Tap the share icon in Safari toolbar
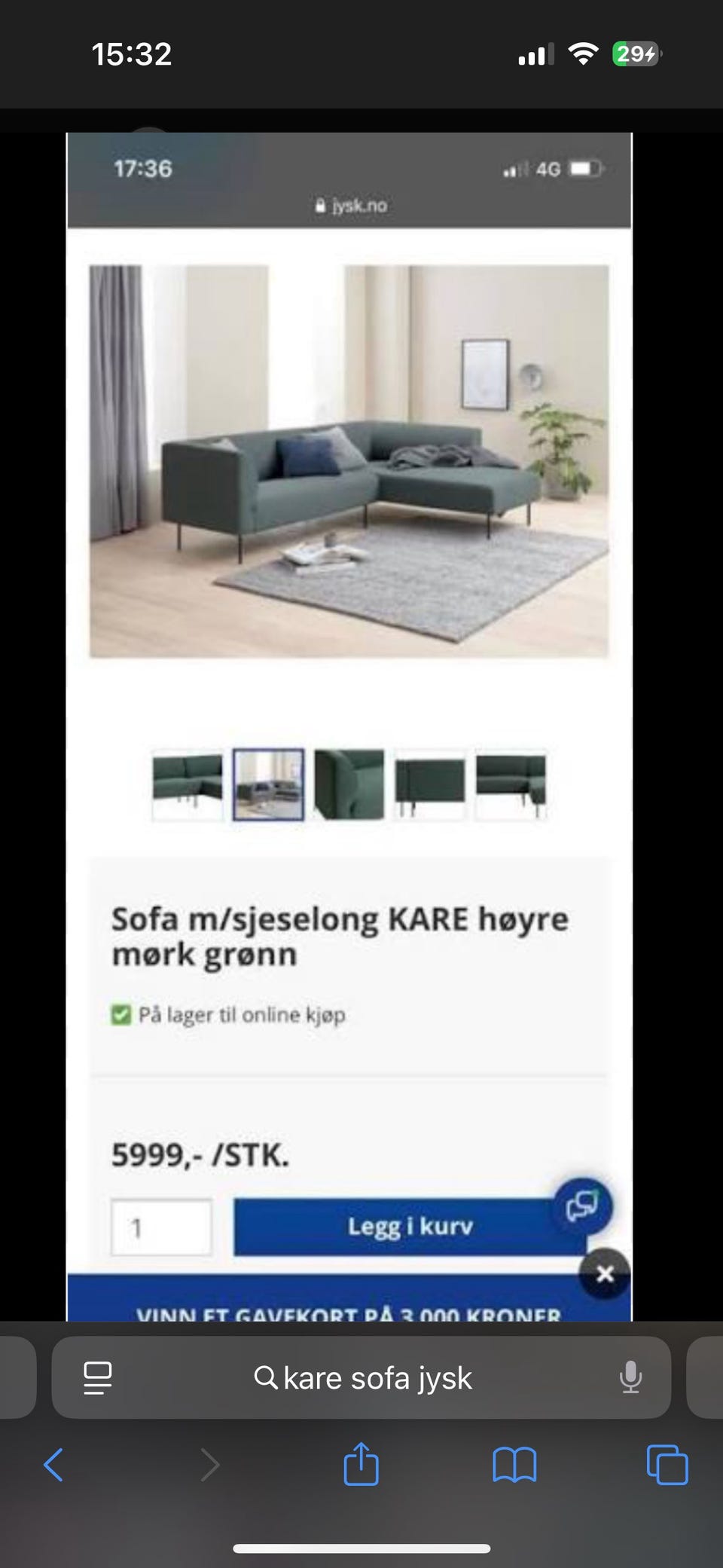This screenshot has width=723, height=1568. click(x=361, y=1465)
